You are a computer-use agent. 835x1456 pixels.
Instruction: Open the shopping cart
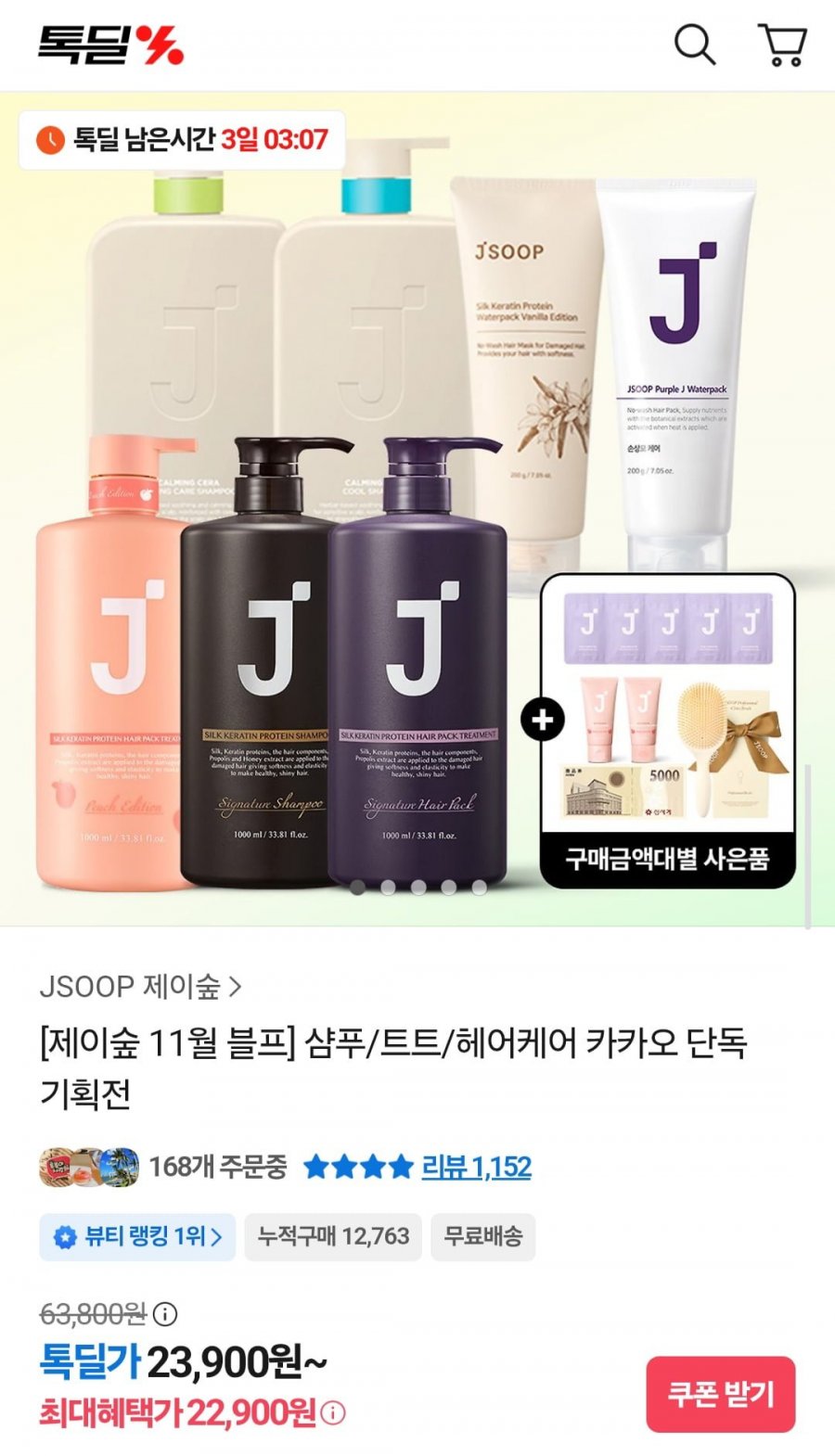(783, 45)
